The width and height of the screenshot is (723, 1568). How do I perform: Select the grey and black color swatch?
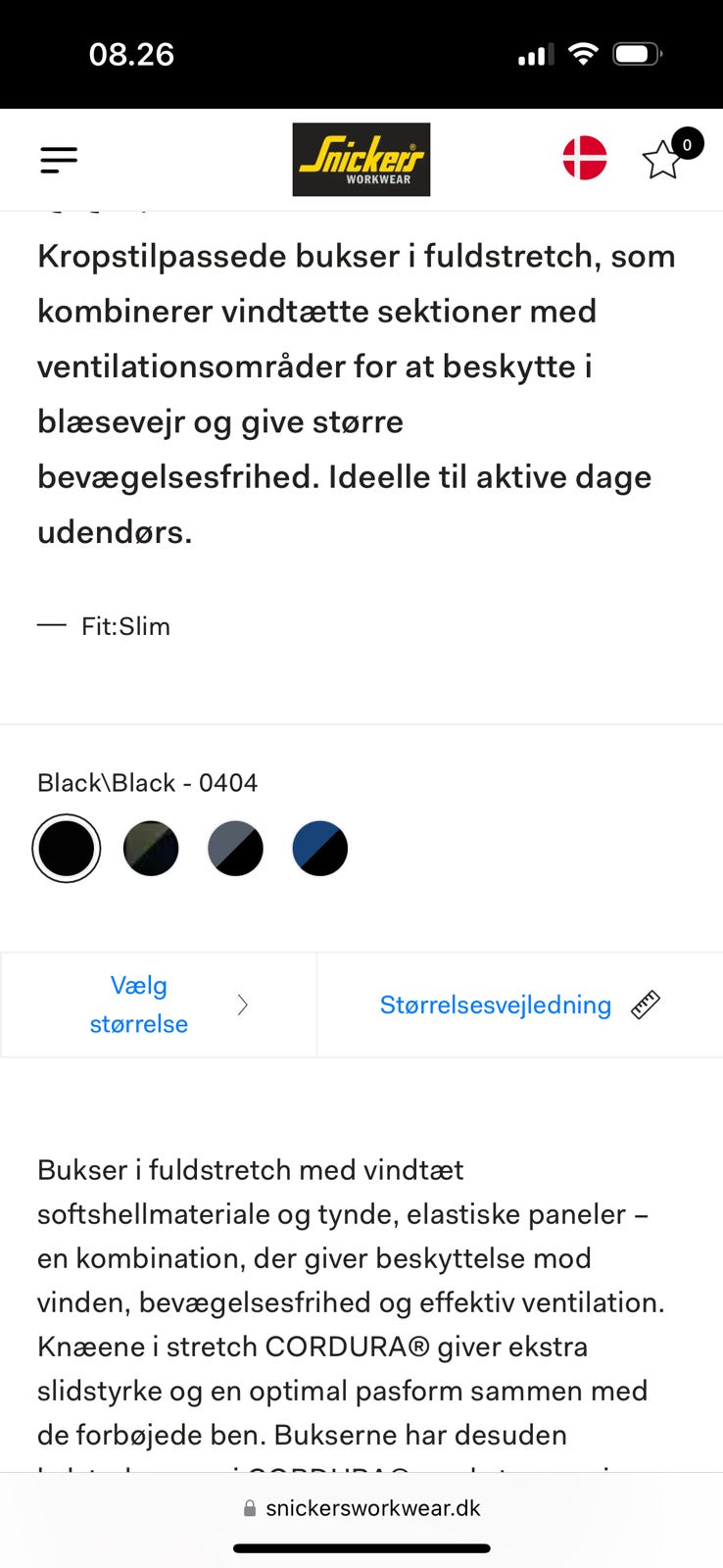[x=235, y=847]
